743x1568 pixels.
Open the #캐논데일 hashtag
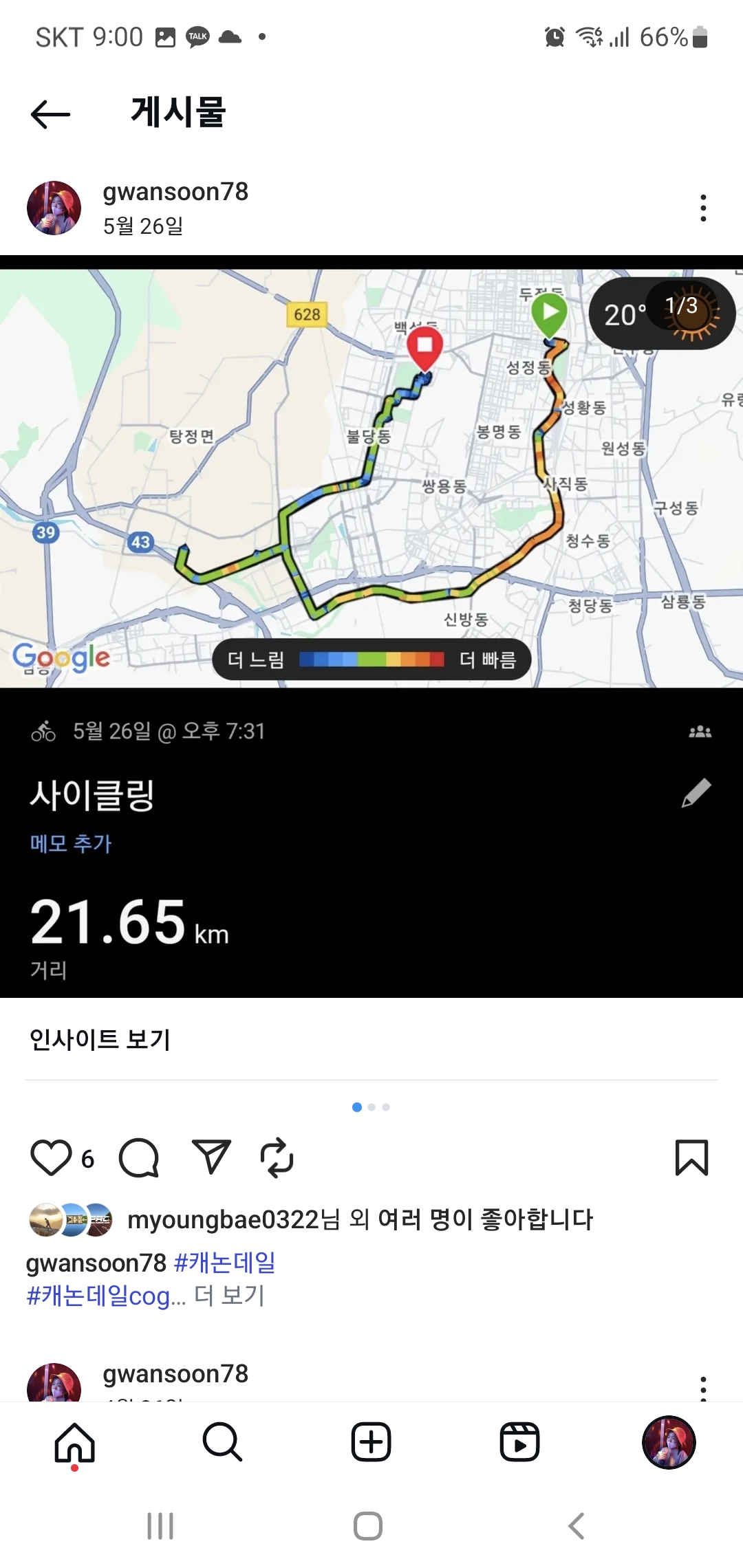click(x=225, y=1263)
